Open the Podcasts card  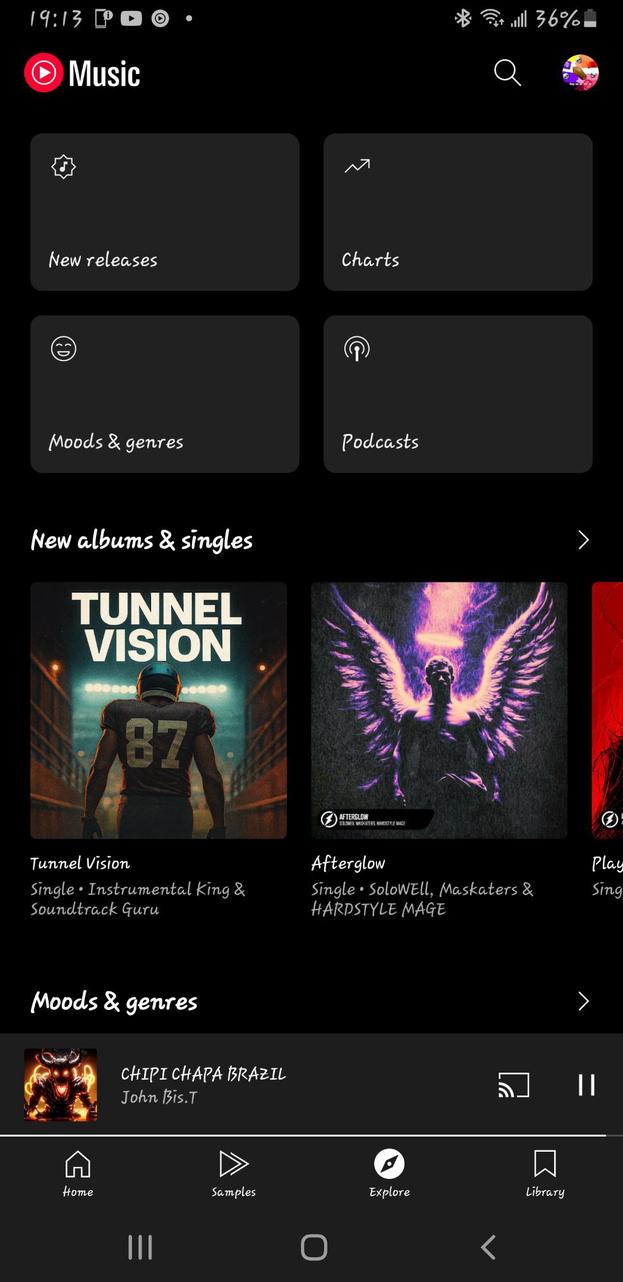point(458,394)
